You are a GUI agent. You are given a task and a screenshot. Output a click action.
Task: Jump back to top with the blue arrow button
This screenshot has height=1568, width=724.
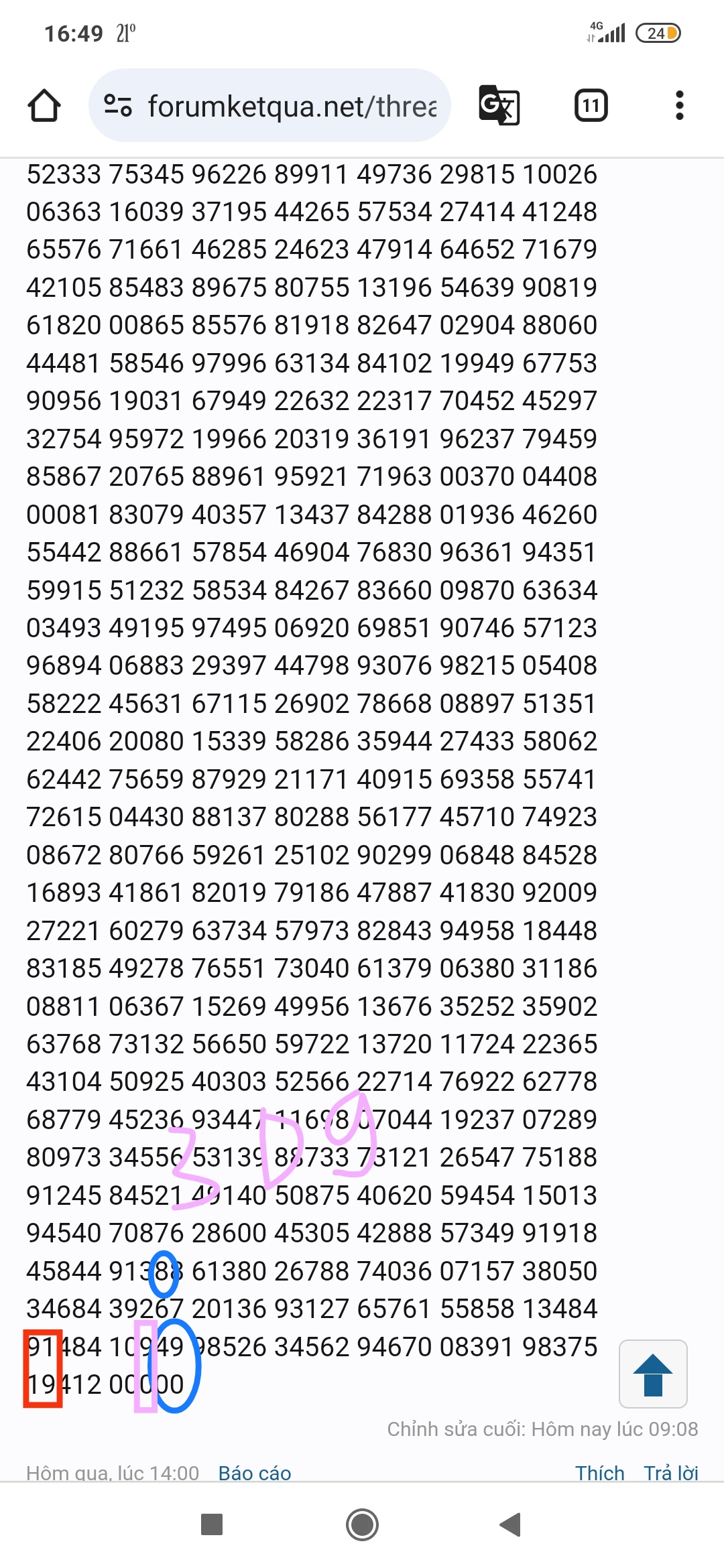tap(653, 1374)
